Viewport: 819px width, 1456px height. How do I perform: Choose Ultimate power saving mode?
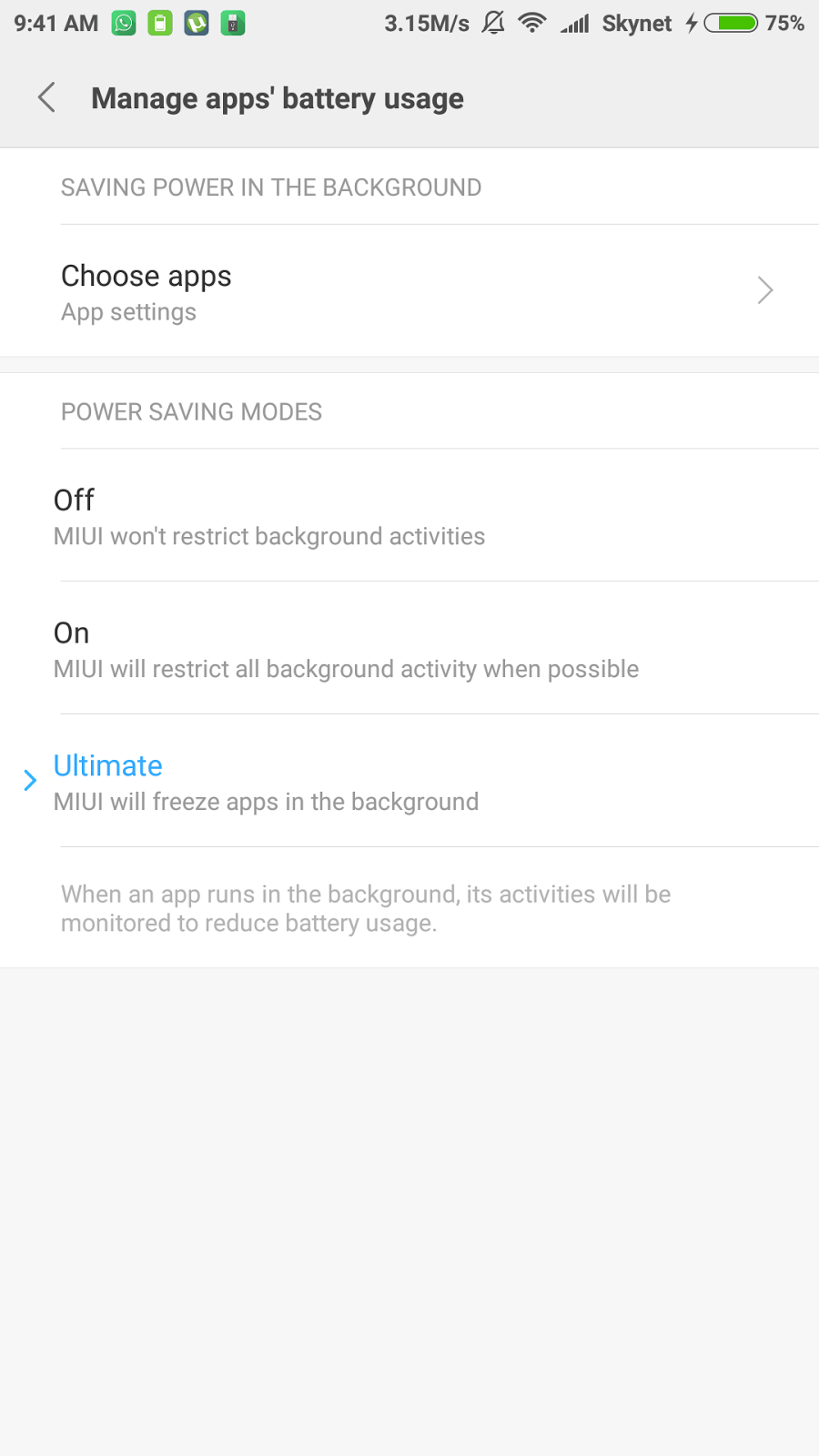click(x=409, y=782)
